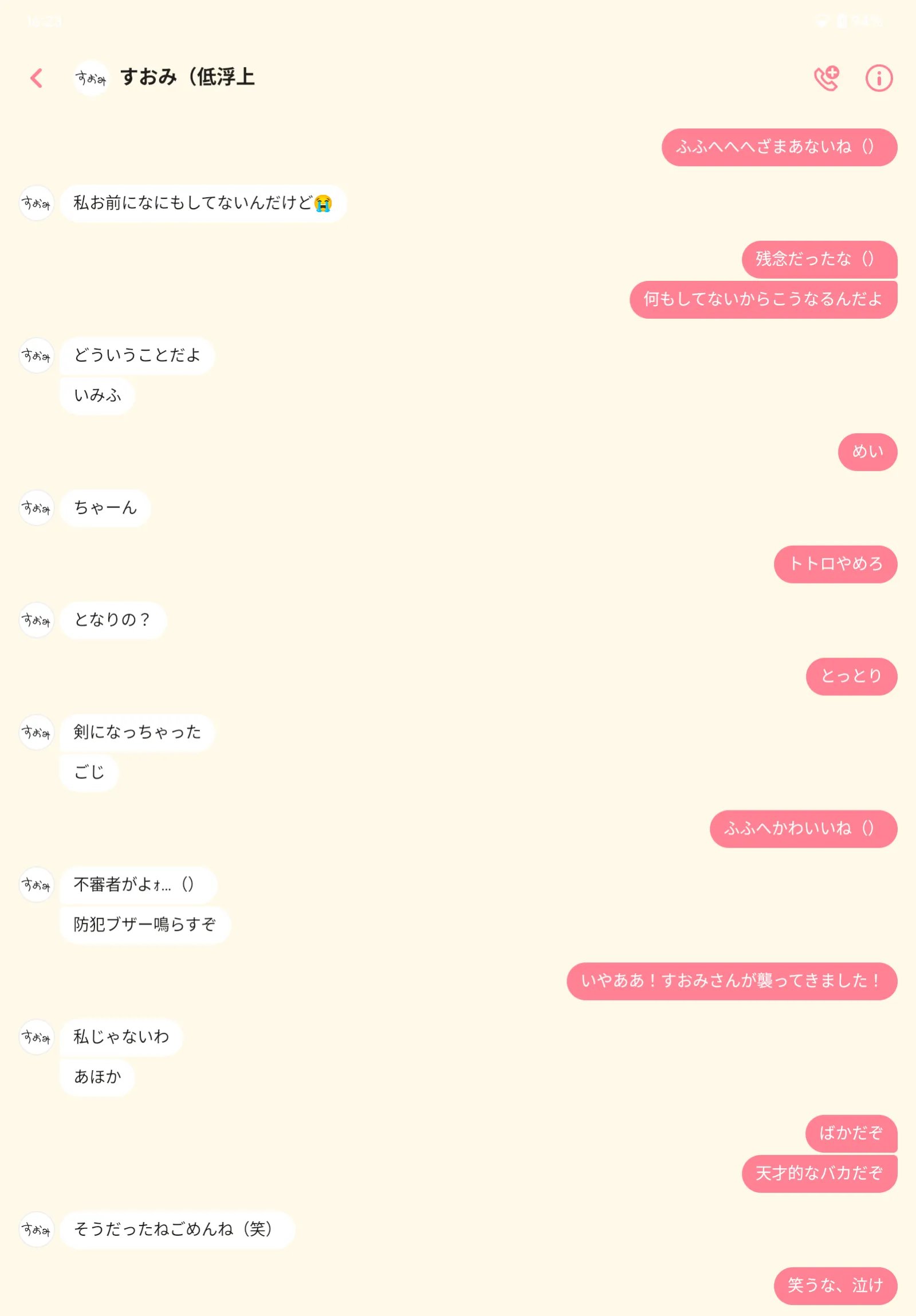916x1316 pixels.
Task: Open すおみ's avatar in the header
Action: click(91, 78)
